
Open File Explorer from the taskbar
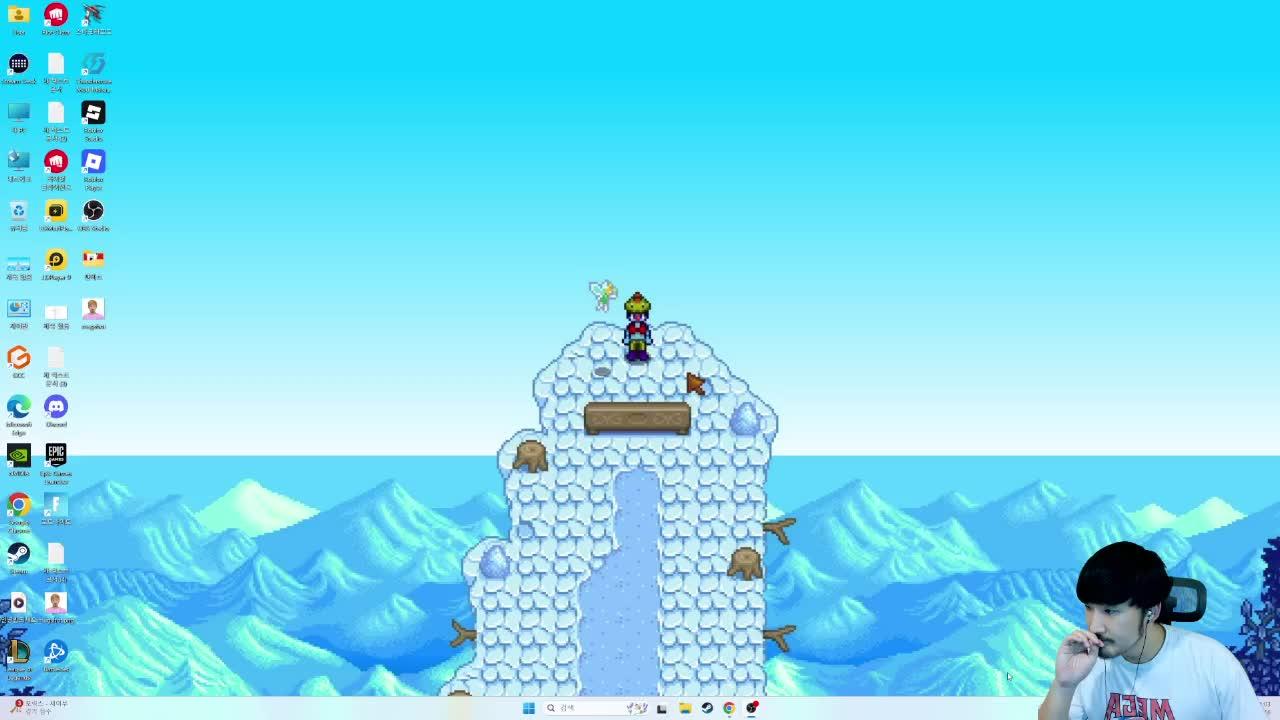(685, 708)
